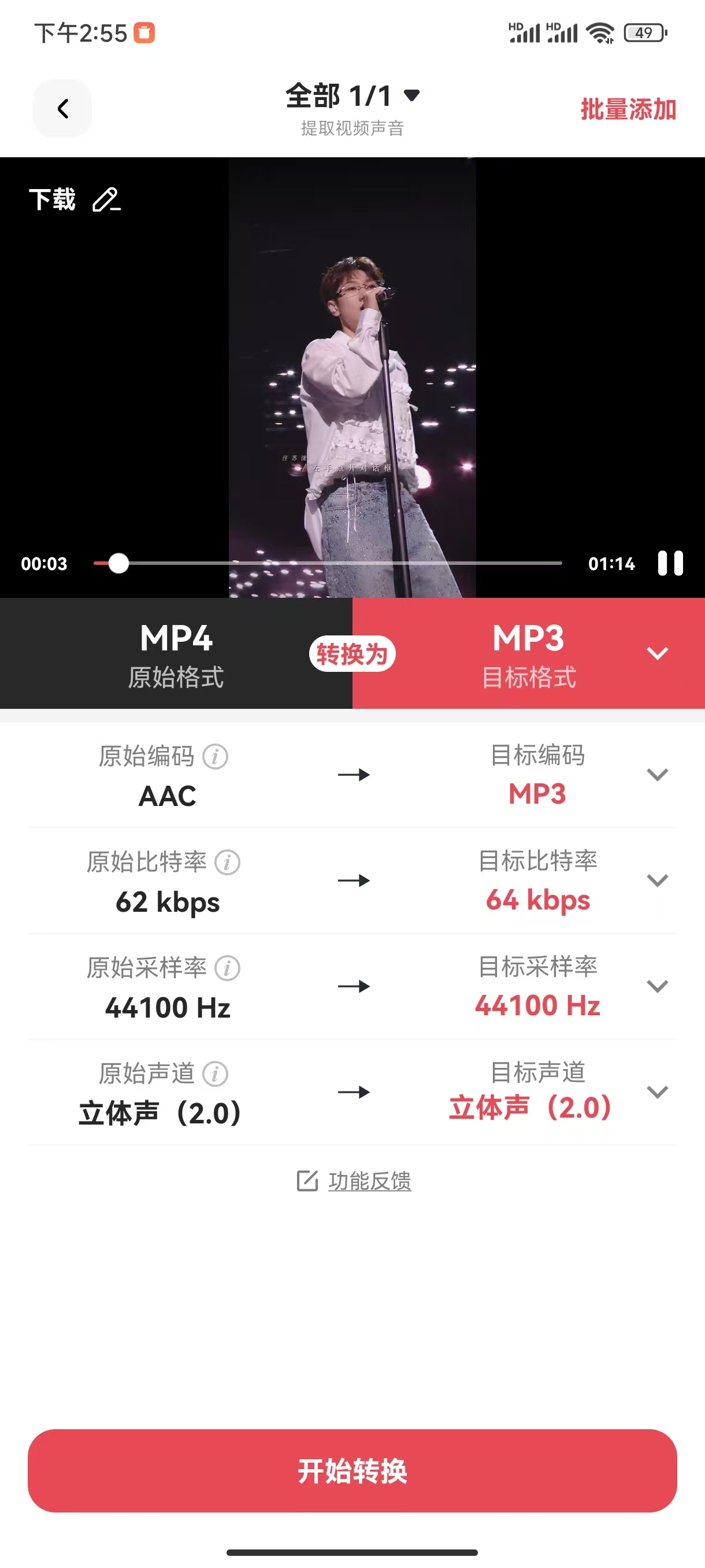Switch to the MP3 目标格式 section
Screen dimensions: 705x1568
528,654
